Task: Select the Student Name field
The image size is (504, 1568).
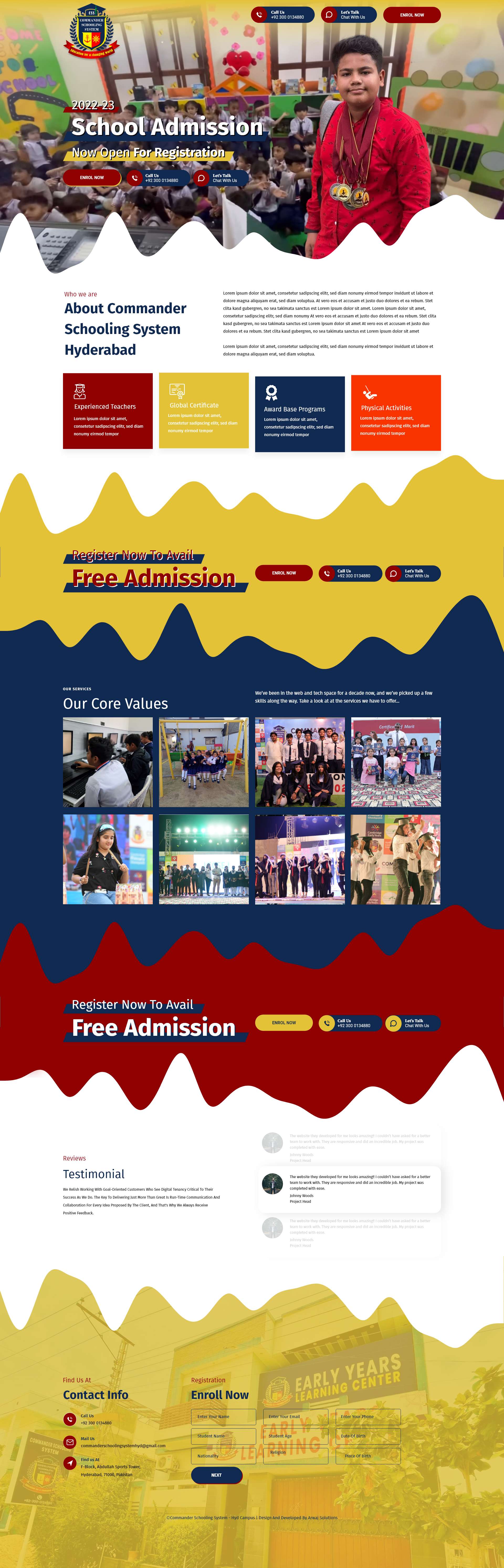Action: (x=223, y=1436)
